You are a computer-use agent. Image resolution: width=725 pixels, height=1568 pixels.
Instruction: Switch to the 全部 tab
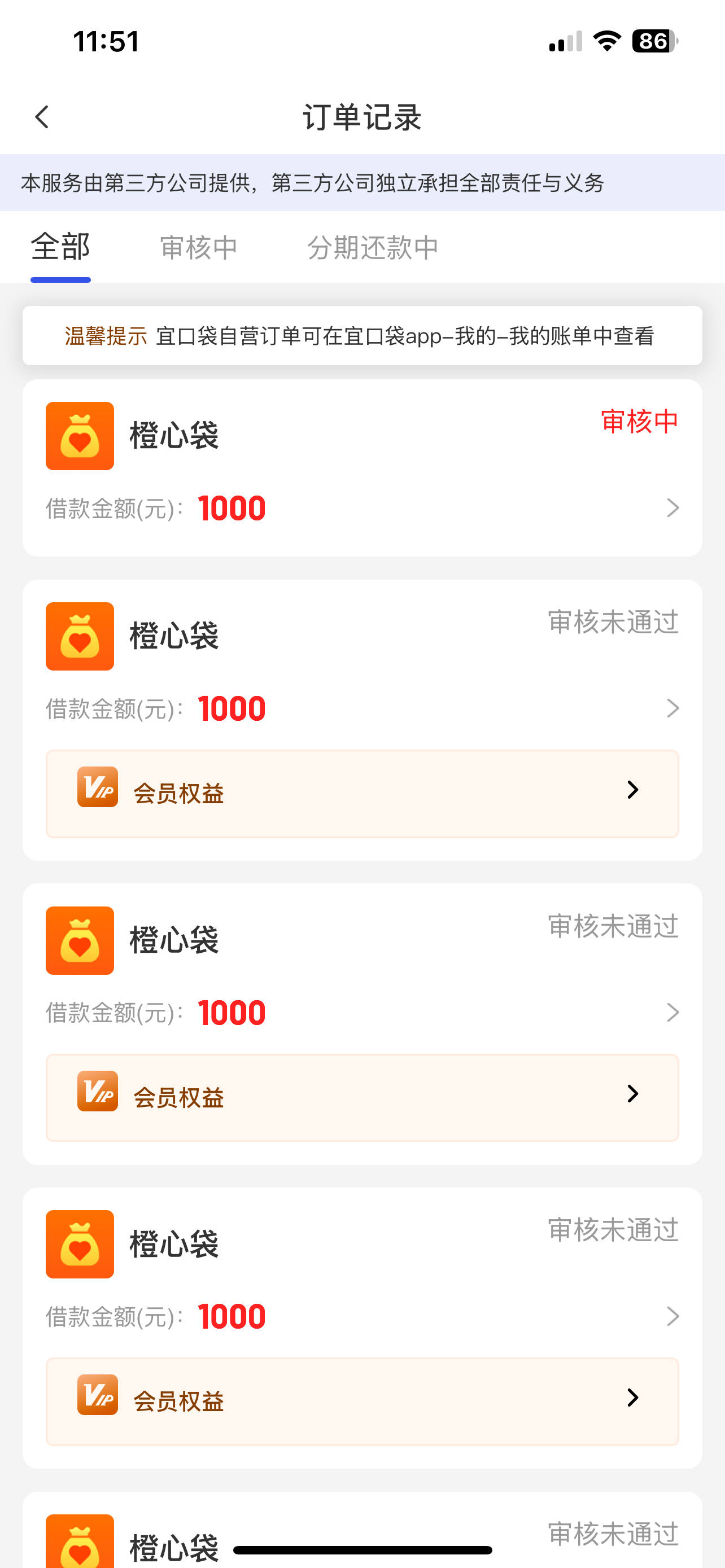point(60,248)
